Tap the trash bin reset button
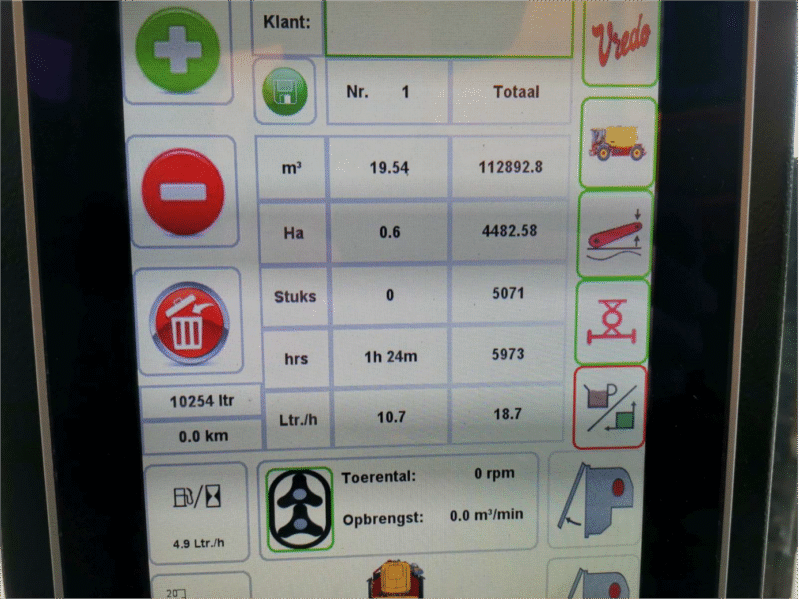This screenshot has width=800, height=601. [x=188, y=325]
